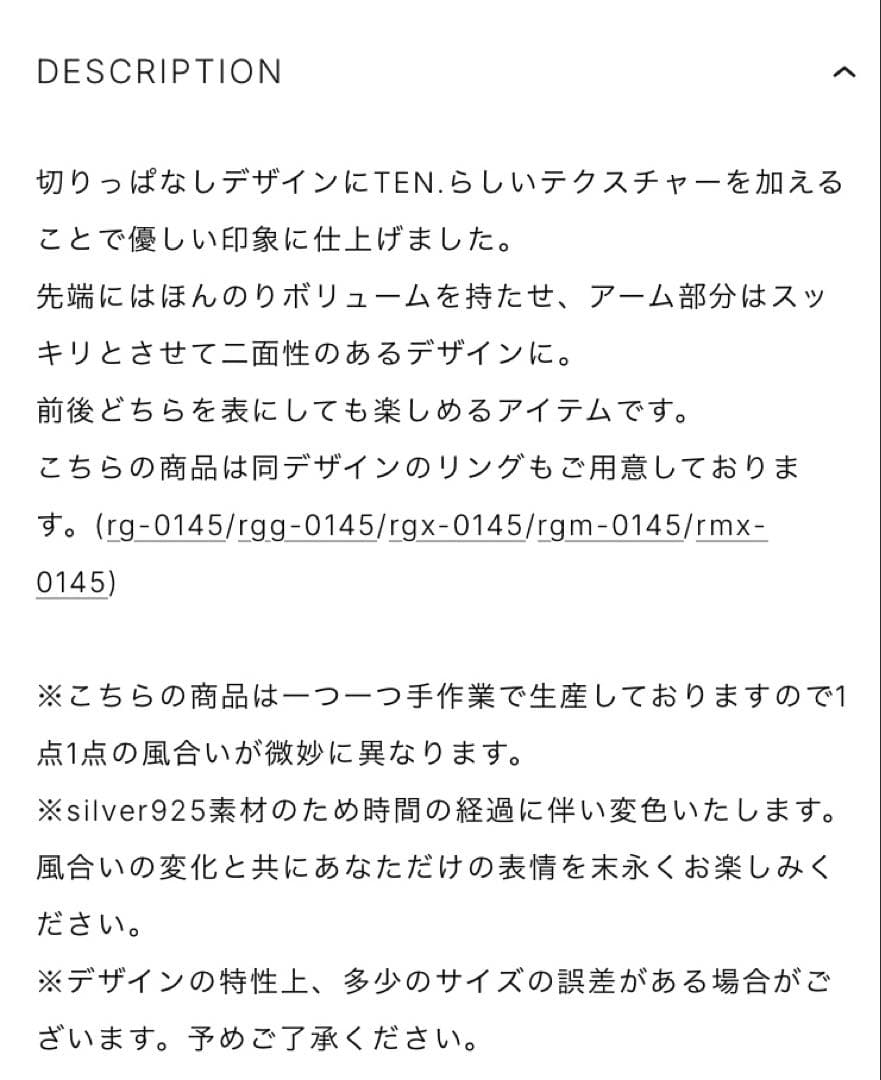
Task: Click the DESCRIPTION header row to collapse it
Action: click(x=440, y=71)
